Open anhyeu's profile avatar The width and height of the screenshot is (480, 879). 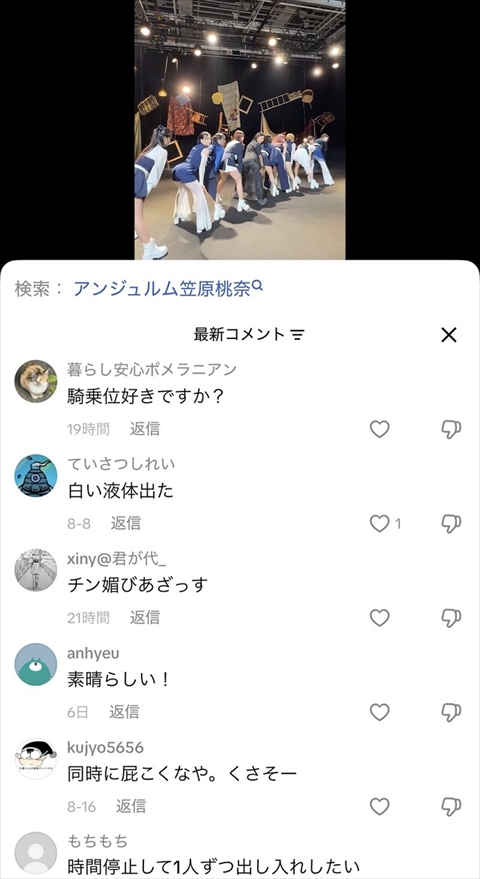coord(36,664)
